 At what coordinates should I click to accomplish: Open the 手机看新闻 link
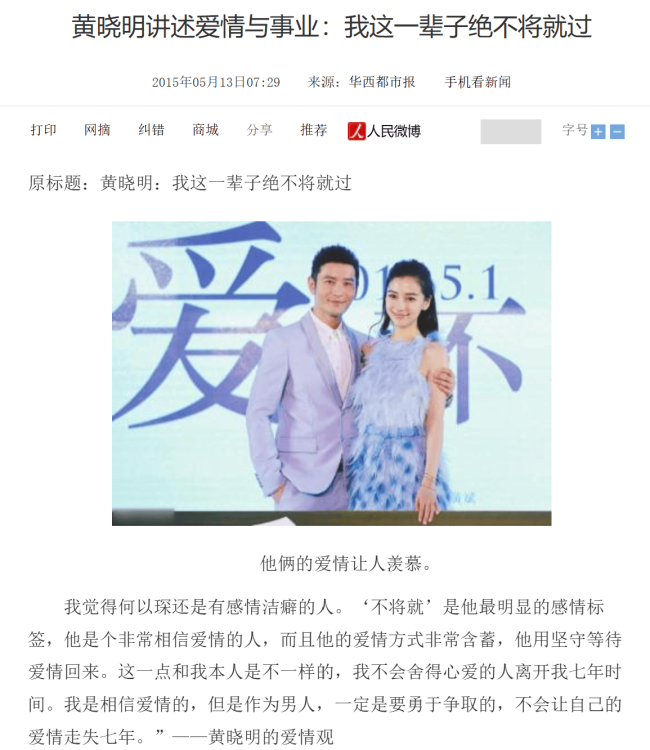point(478,82)
